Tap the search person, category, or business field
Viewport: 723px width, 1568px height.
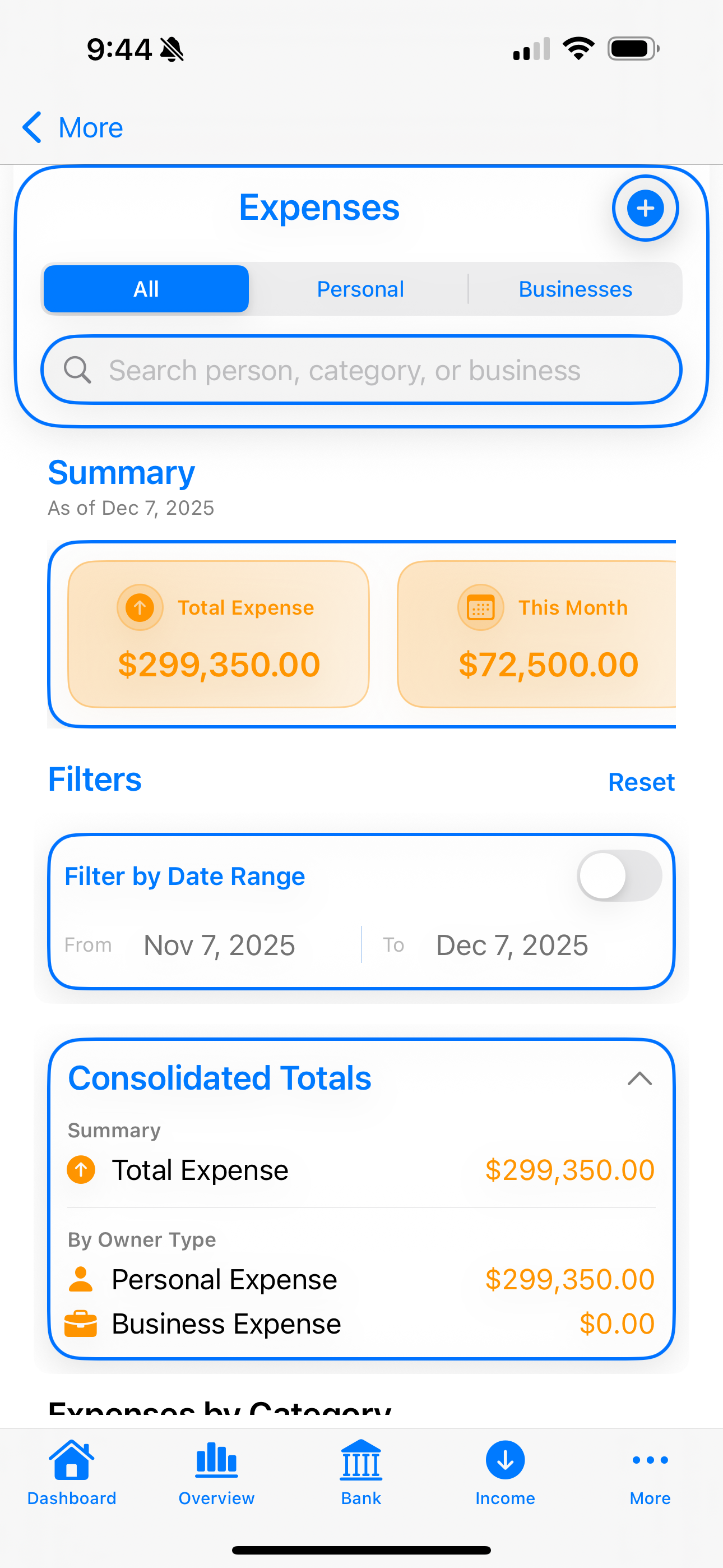click(x=361, y=370)
